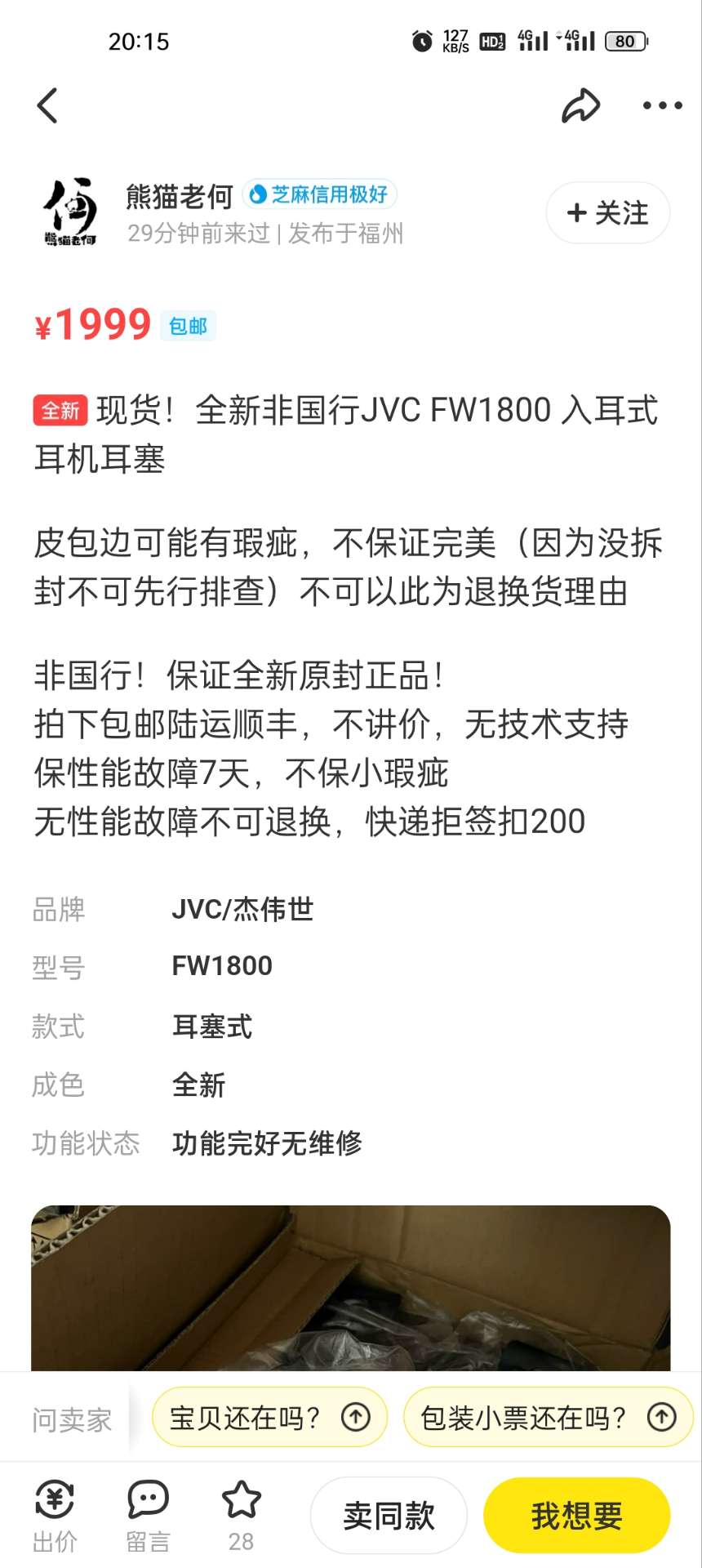The height and width of the screenshot is (1568, 702).
Task: Follow seller with the 关注 button
Action: pos(608,213)
